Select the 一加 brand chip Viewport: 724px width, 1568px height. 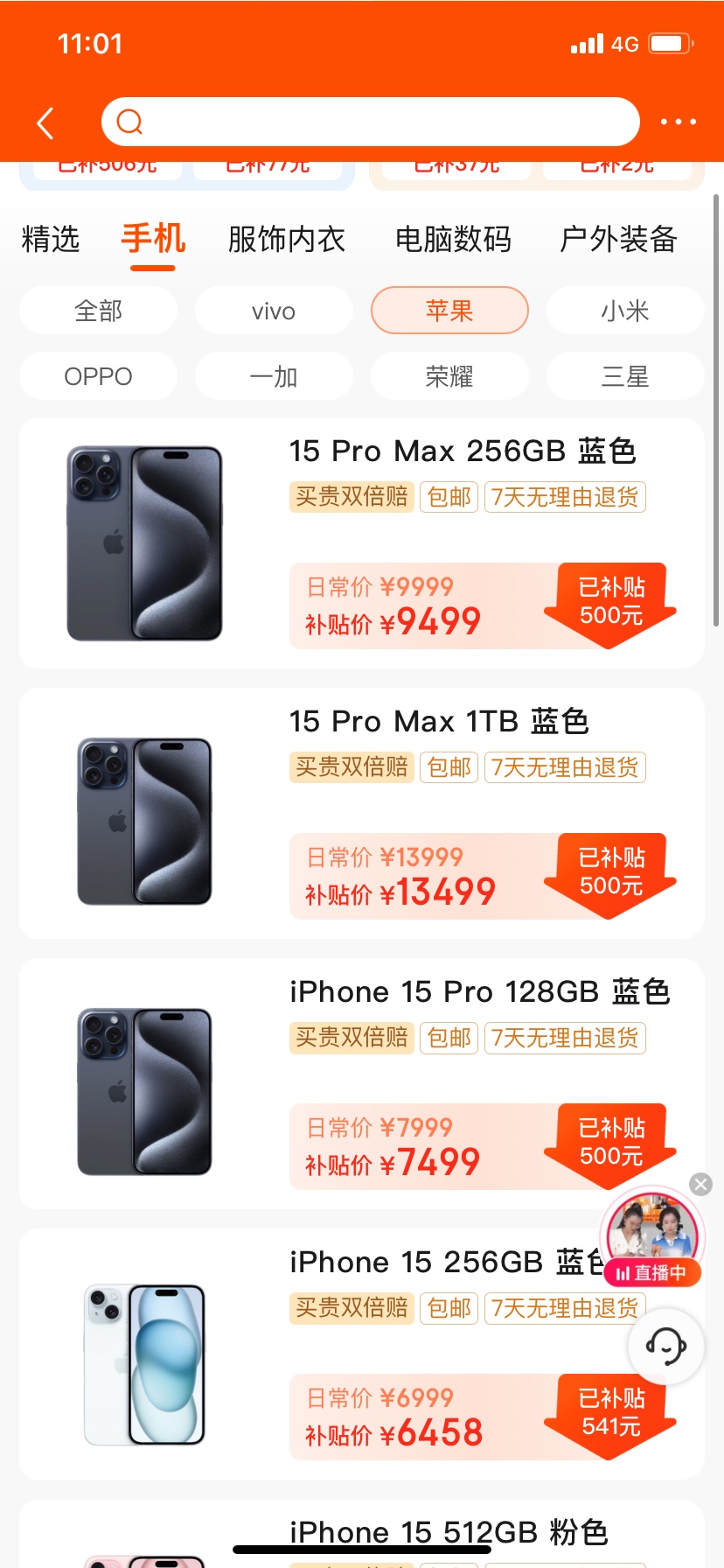[274, 376]
